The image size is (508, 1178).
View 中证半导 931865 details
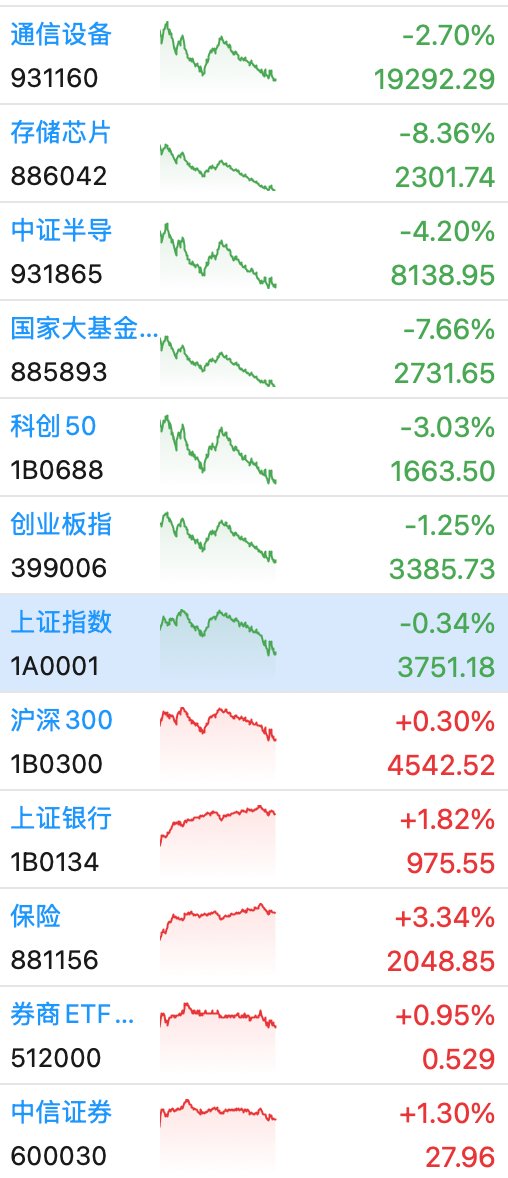click(x=254, y=251)
